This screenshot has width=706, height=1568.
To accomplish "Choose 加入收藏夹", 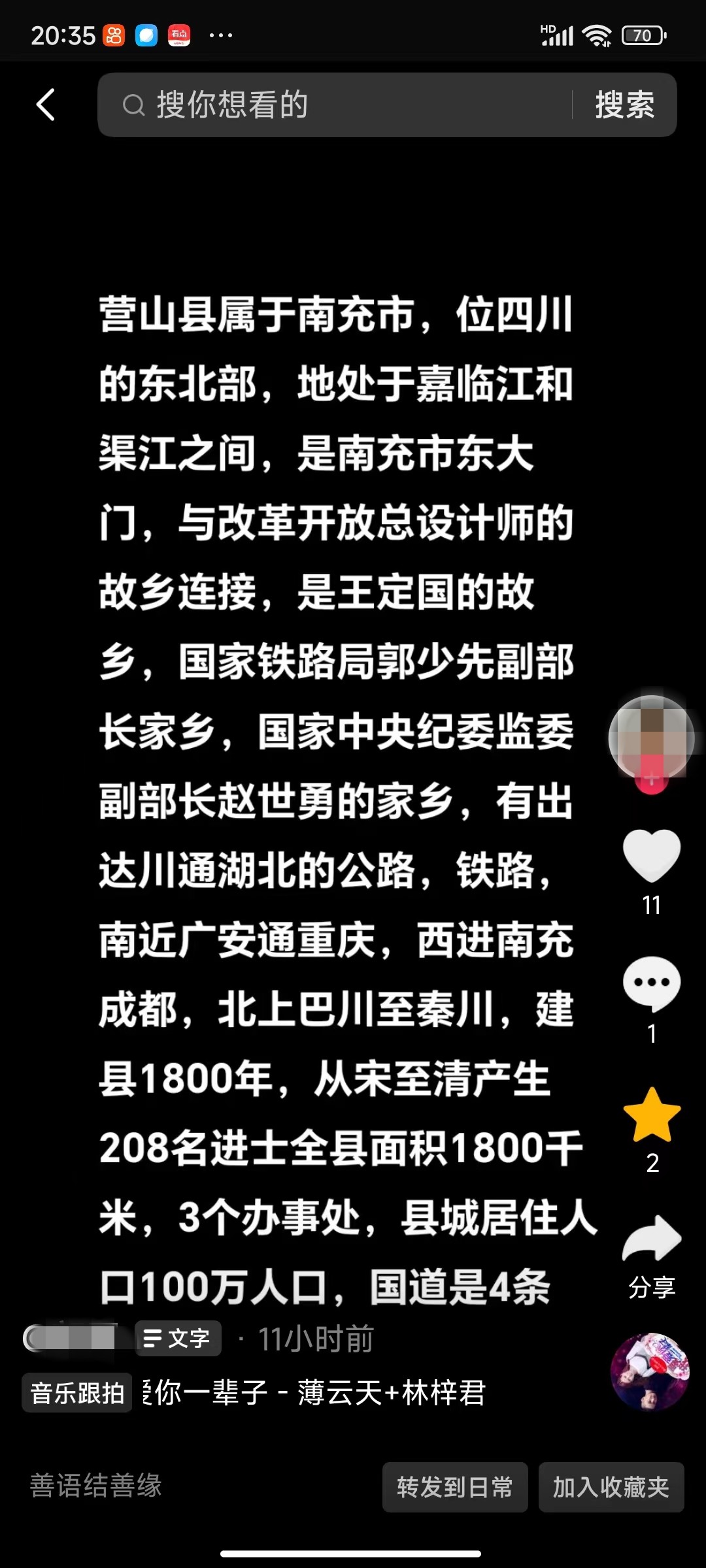I will click(611, 1487).
